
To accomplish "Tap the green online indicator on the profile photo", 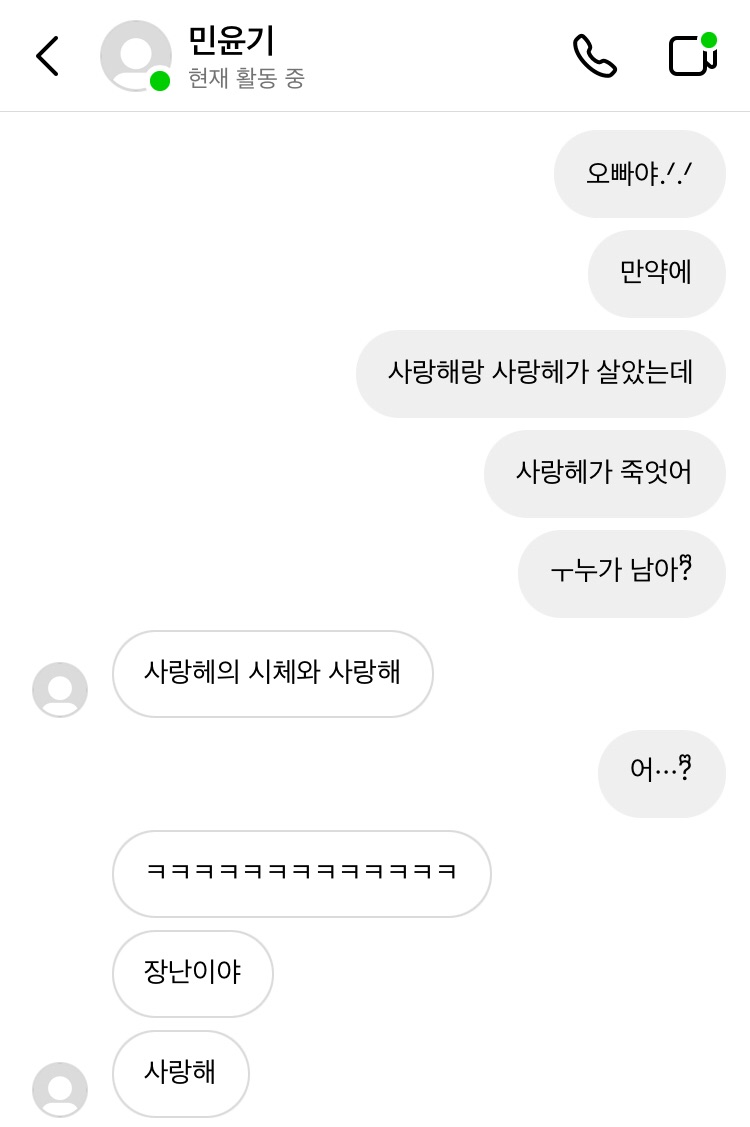I will (158, 79).
